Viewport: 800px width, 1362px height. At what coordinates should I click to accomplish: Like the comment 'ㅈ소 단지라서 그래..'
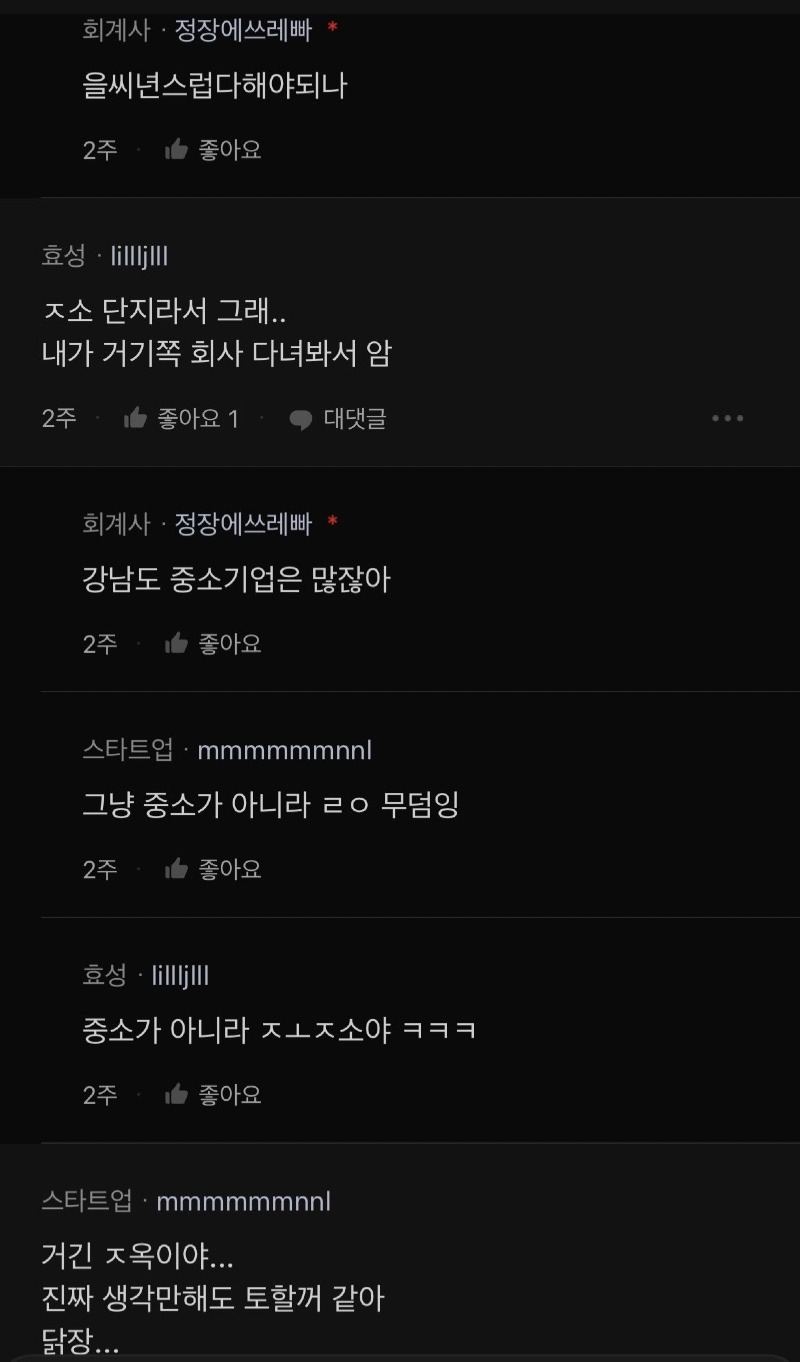pyautogui.click(x=181, y=419)
